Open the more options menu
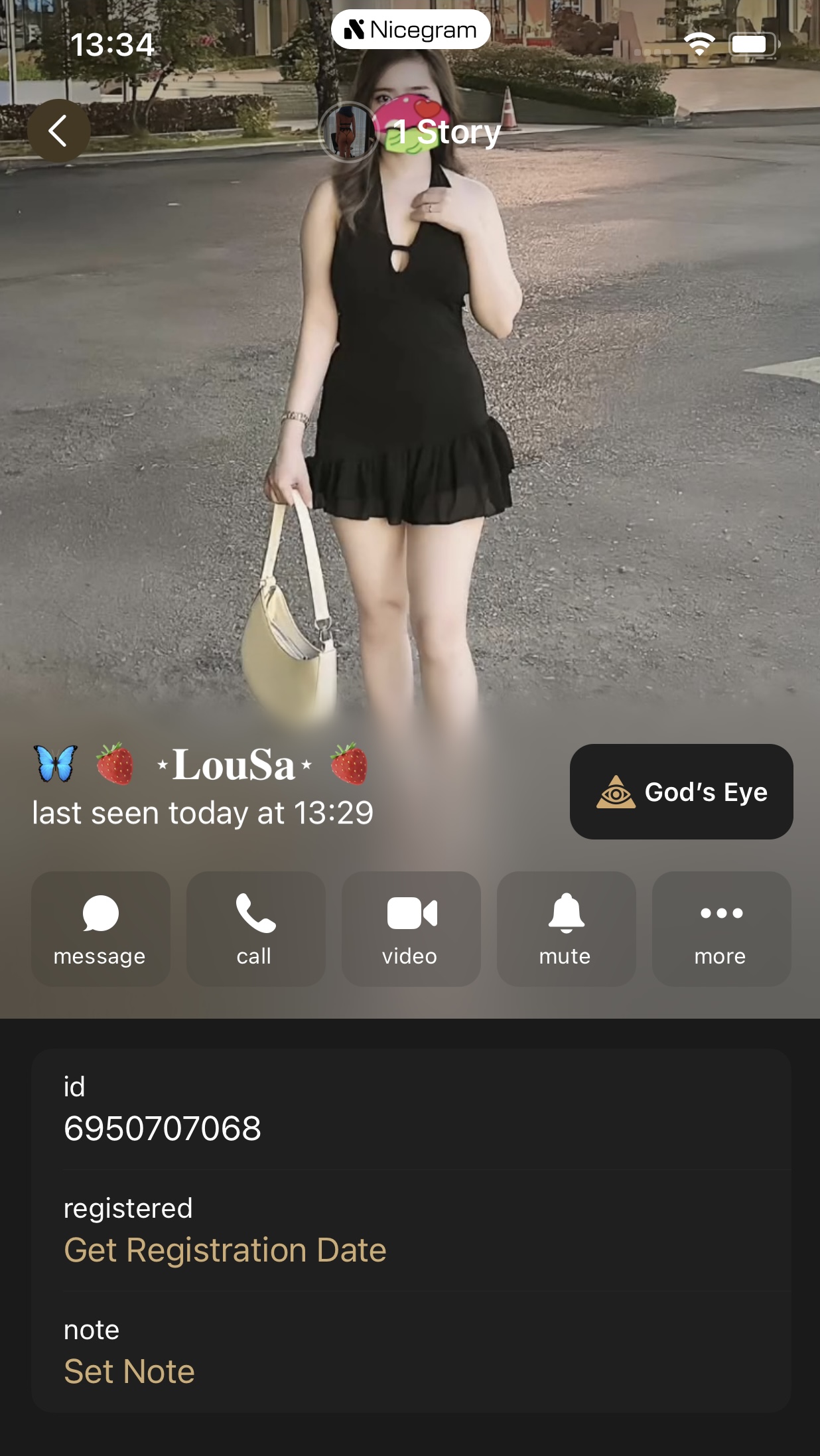 point(721,928)
